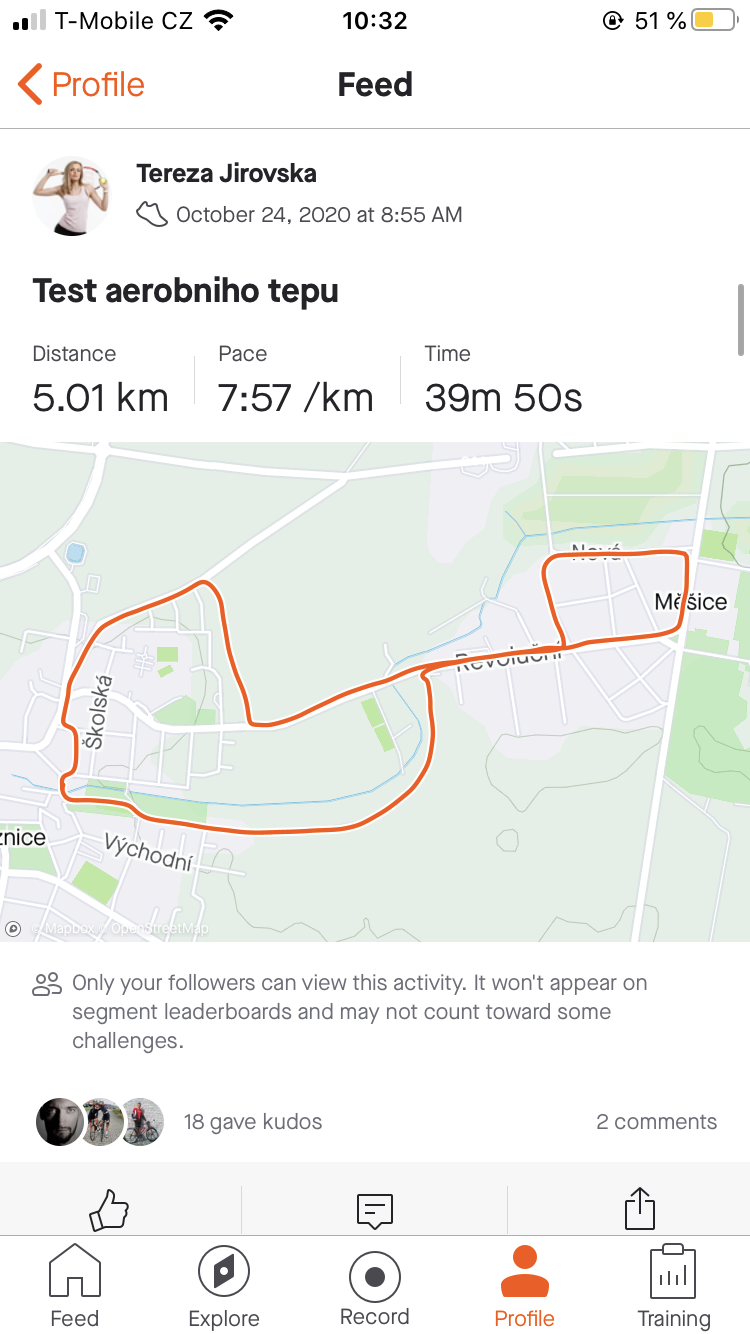Open Tereza Jirovska's name link
This screenshot has height=1334, width=750.
(226, 173)
